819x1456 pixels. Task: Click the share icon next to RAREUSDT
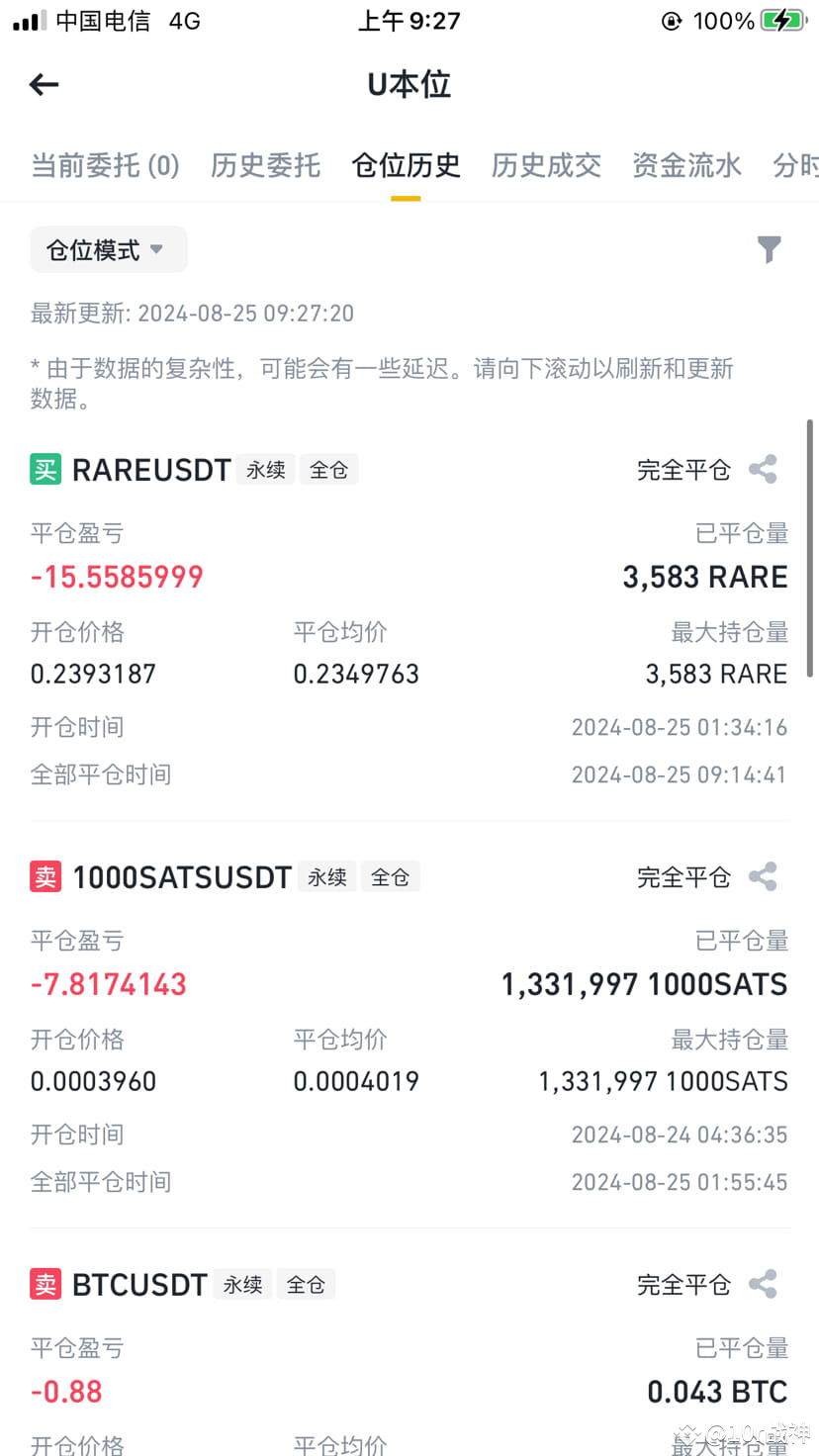(x=763, y=469)
